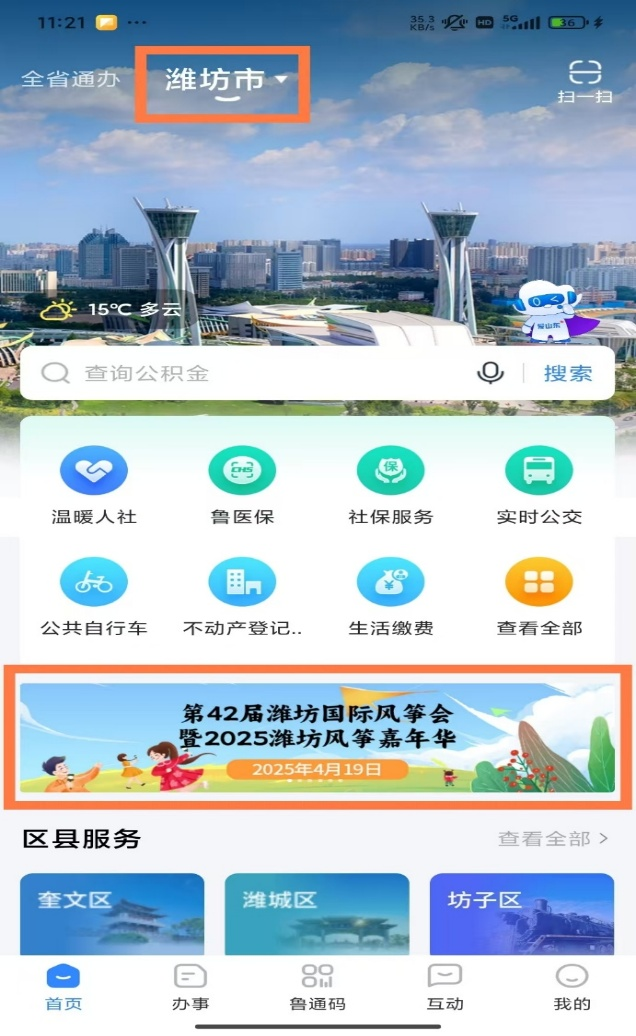View all 区县服务 via 查看全部 link
The width and height of the screenshot is (636, 1036).
[x=553, y=838]
